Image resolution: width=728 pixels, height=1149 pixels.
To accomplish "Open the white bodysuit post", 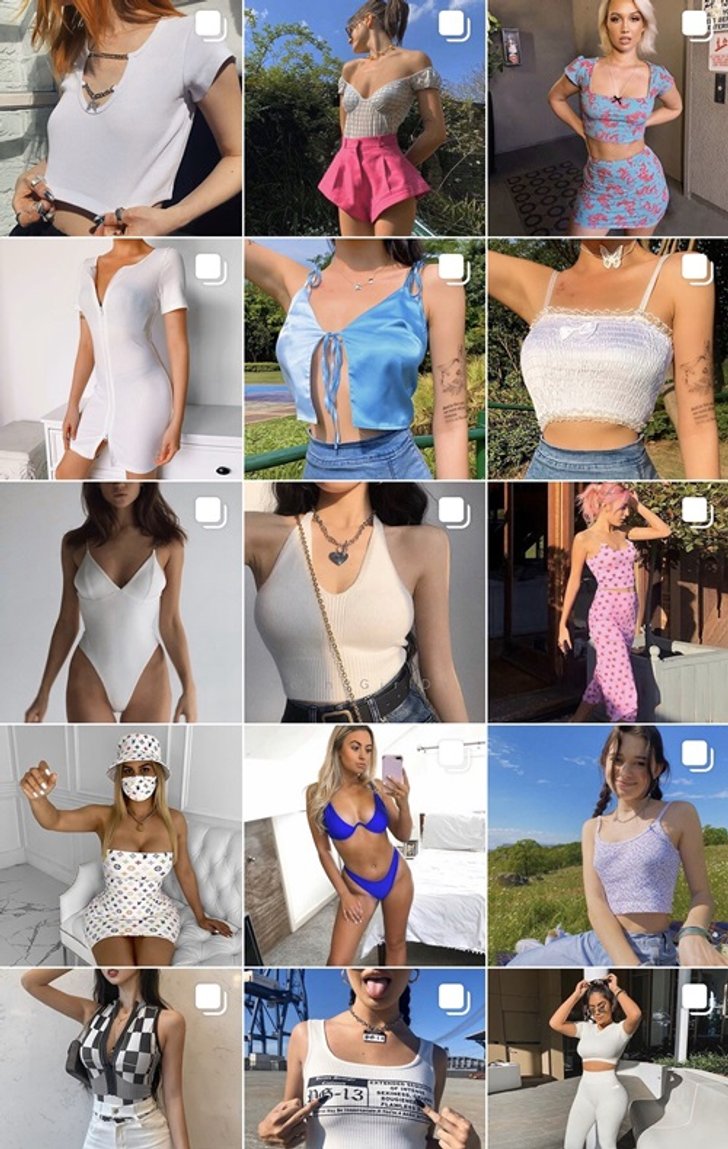I will [x=120, y=602].
